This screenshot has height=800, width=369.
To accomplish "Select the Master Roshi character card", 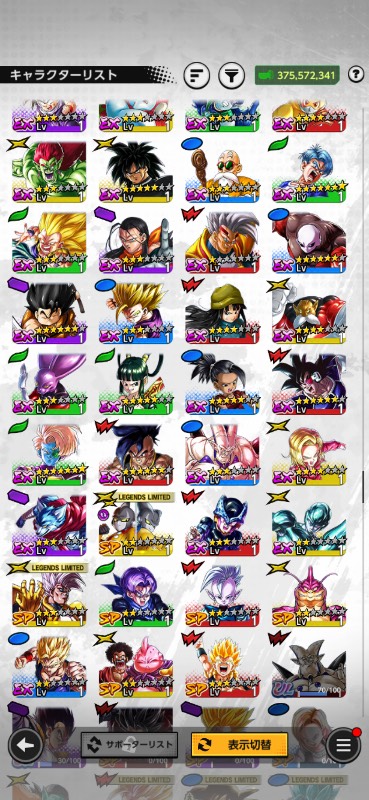I will tap(222, 173).
